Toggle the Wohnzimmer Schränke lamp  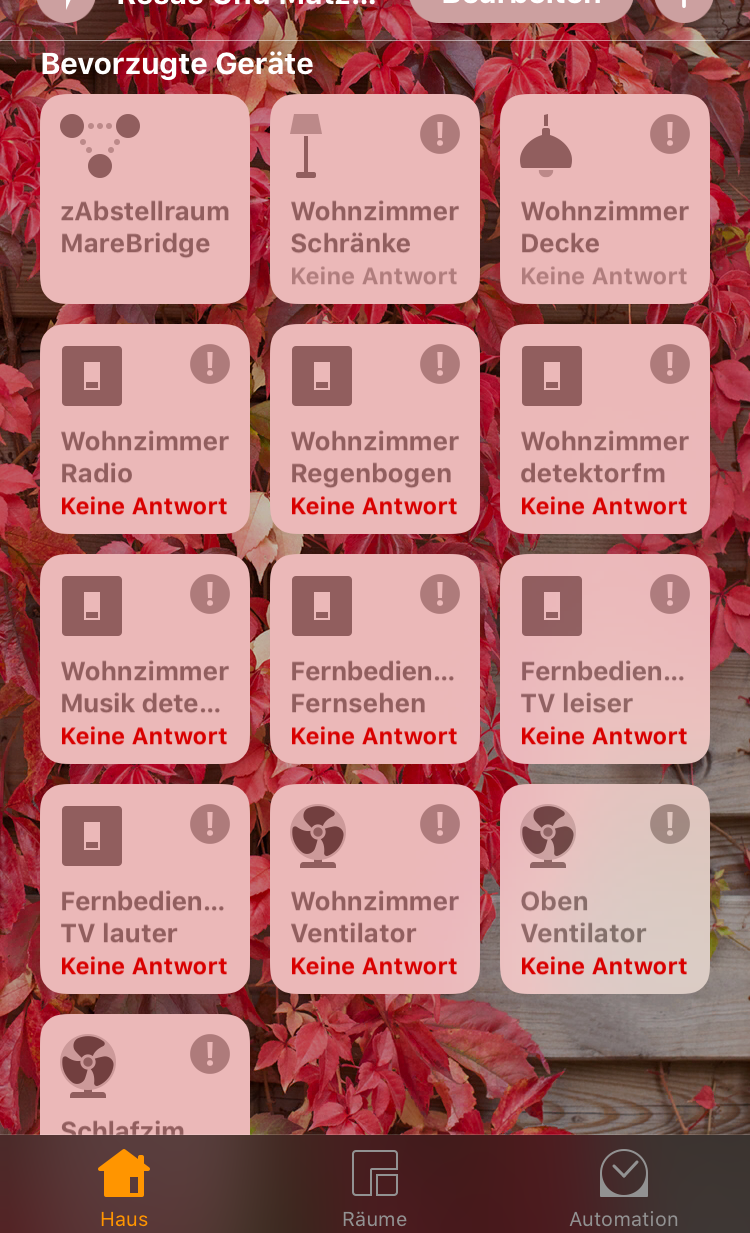pos(375,199)
